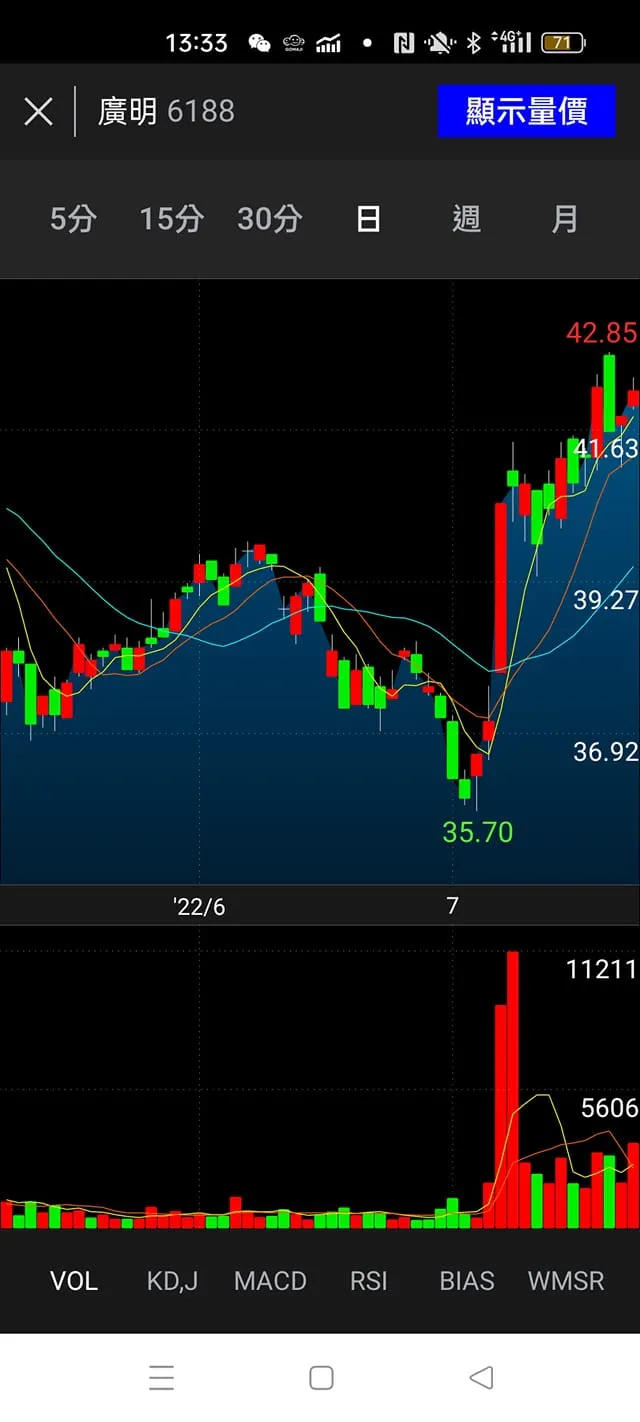Select the VOL indicator

[x=74, y=1281]
